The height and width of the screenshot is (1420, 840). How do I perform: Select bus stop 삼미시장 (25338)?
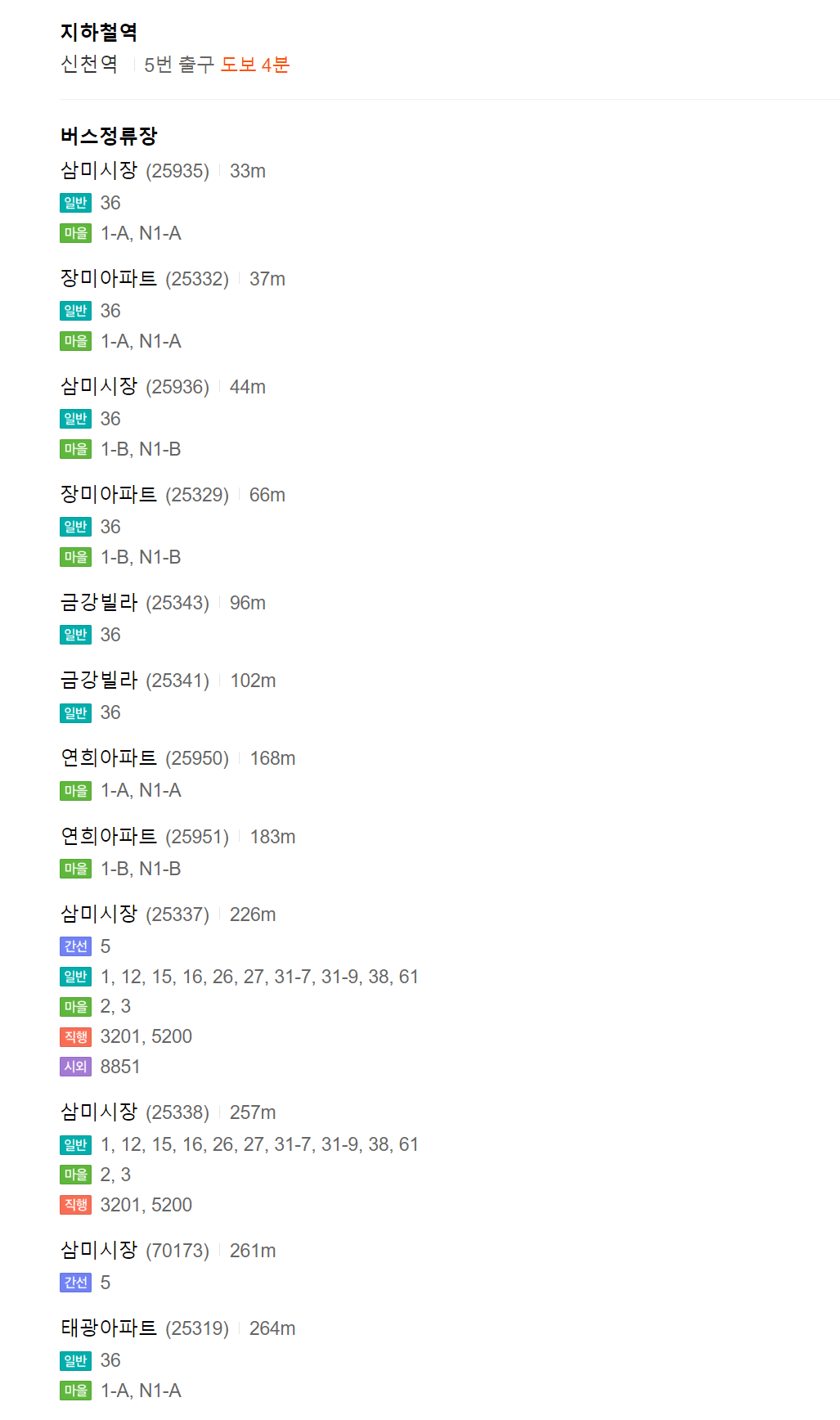(x=99, y=1112)
